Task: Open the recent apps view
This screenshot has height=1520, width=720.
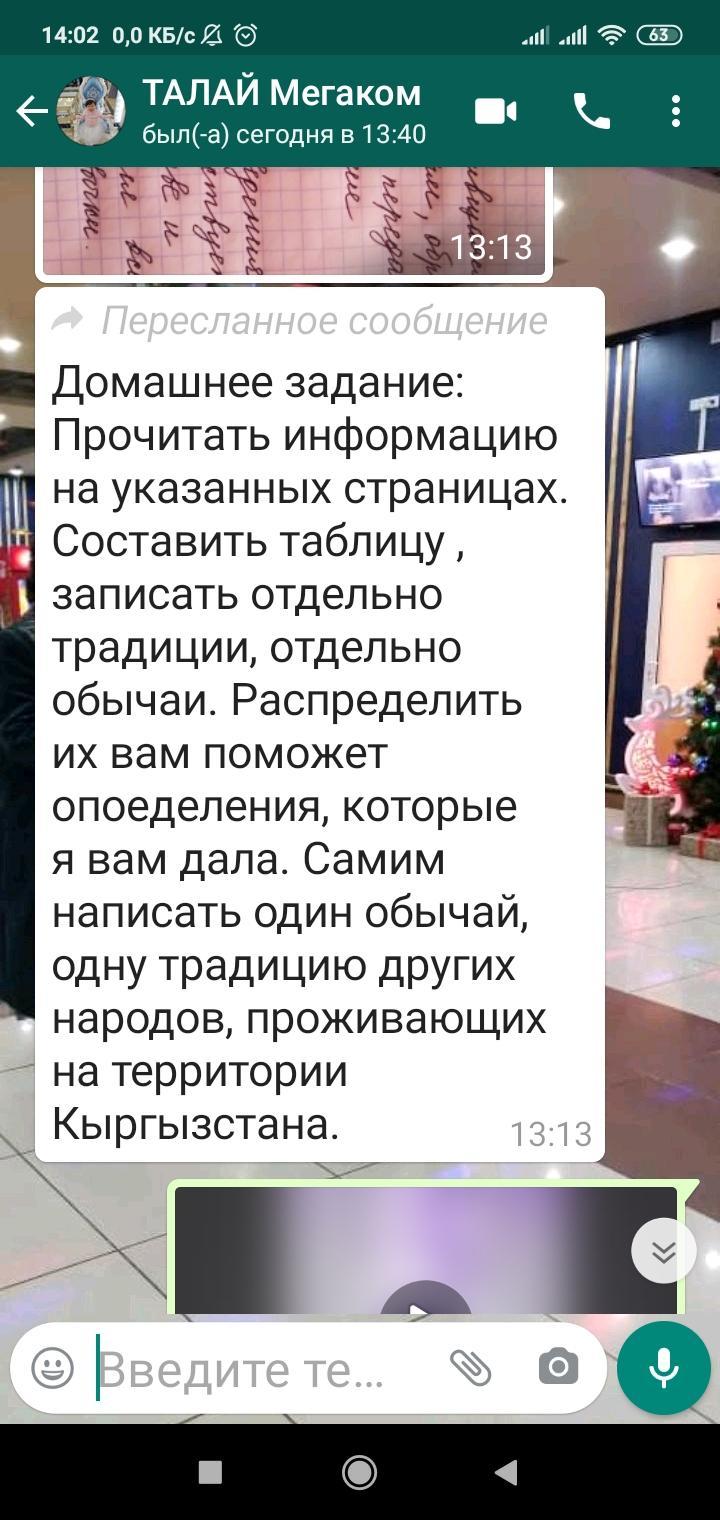Action: point(210,1471)
